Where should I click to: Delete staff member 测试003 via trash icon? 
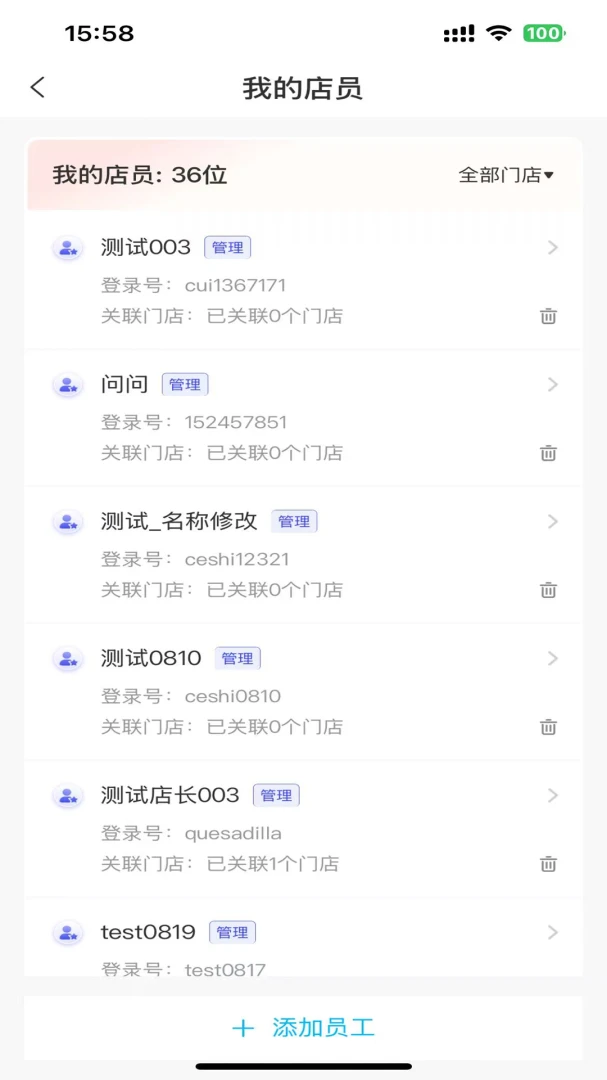pyautogui.click(x=548, y=317)
